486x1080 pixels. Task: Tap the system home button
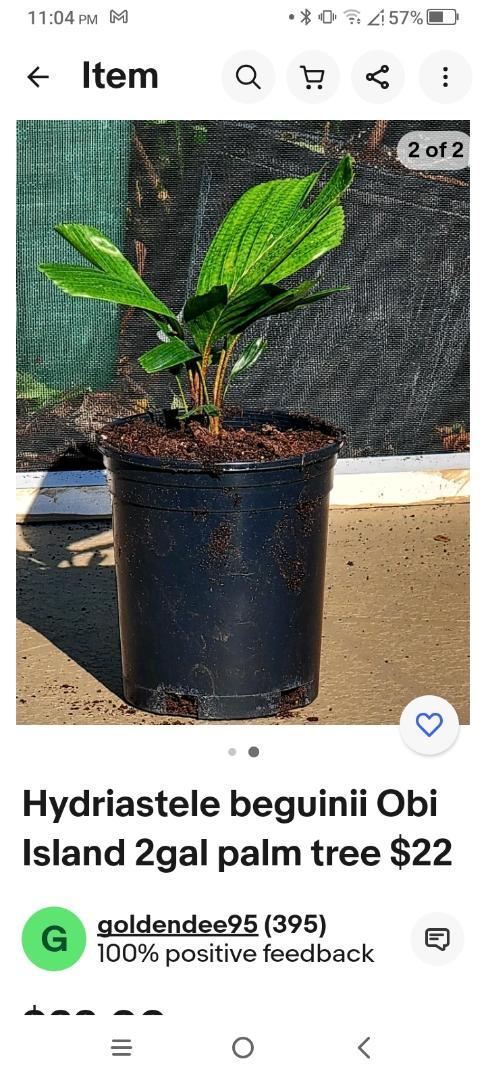pos(243,1048)
